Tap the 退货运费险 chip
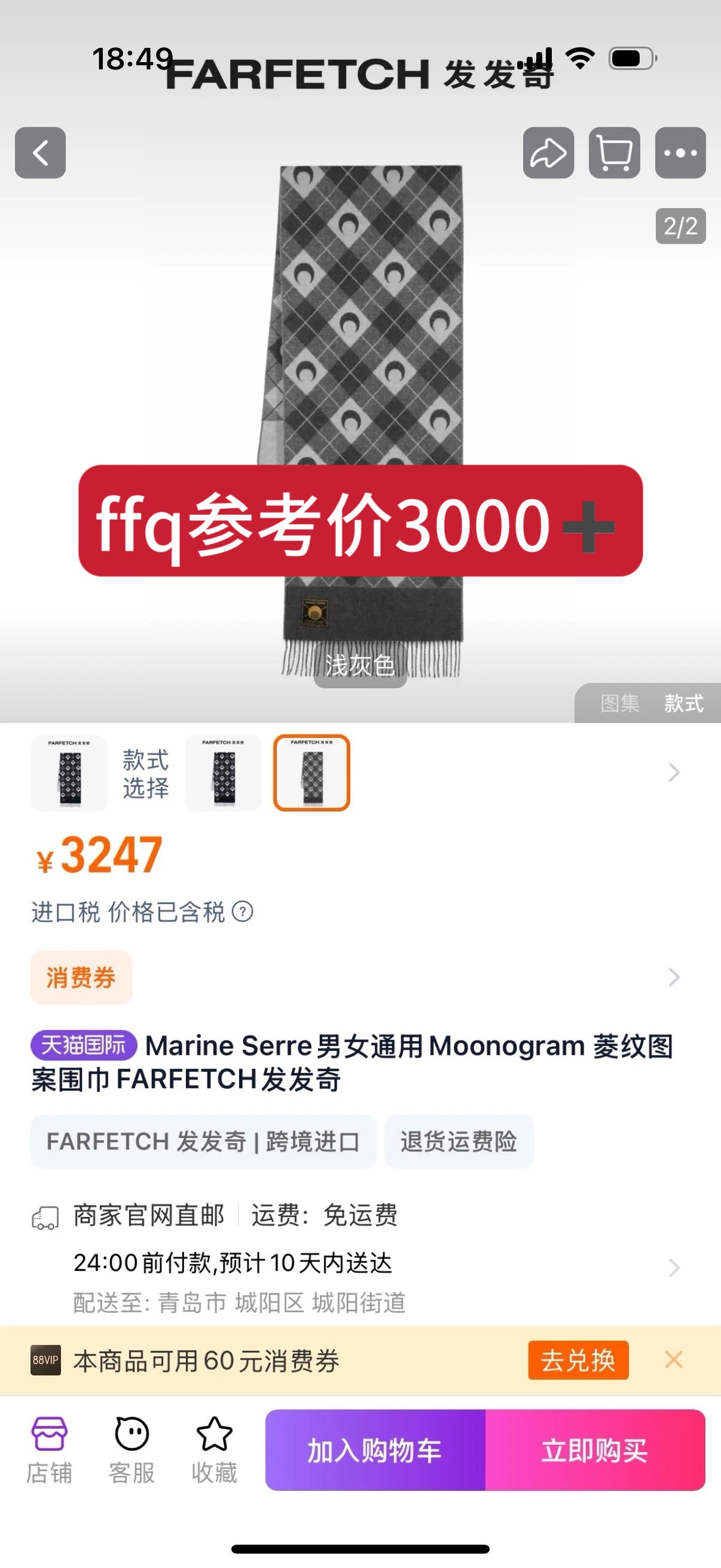The image size is (721, 1568). click(459, 1141)
